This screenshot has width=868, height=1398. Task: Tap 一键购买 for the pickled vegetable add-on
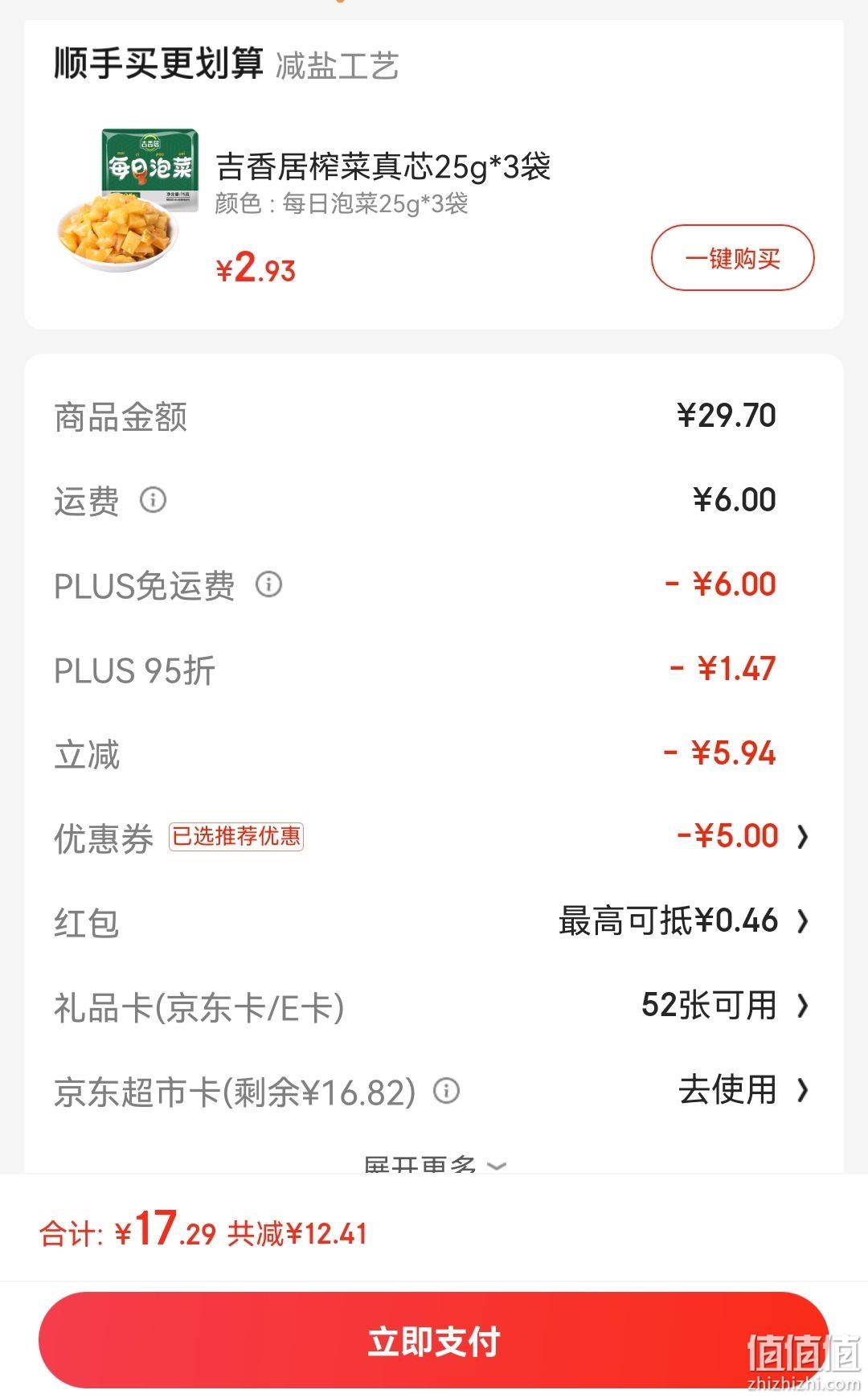tap(732, 258)
